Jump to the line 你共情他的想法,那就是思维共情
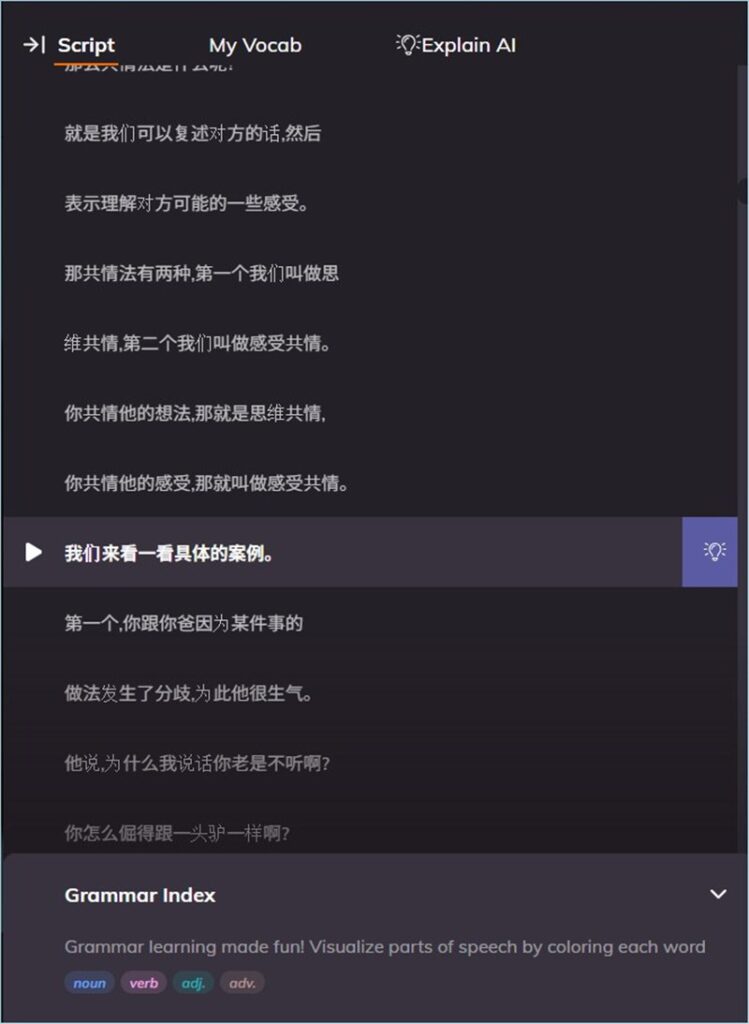 point(195,413)
